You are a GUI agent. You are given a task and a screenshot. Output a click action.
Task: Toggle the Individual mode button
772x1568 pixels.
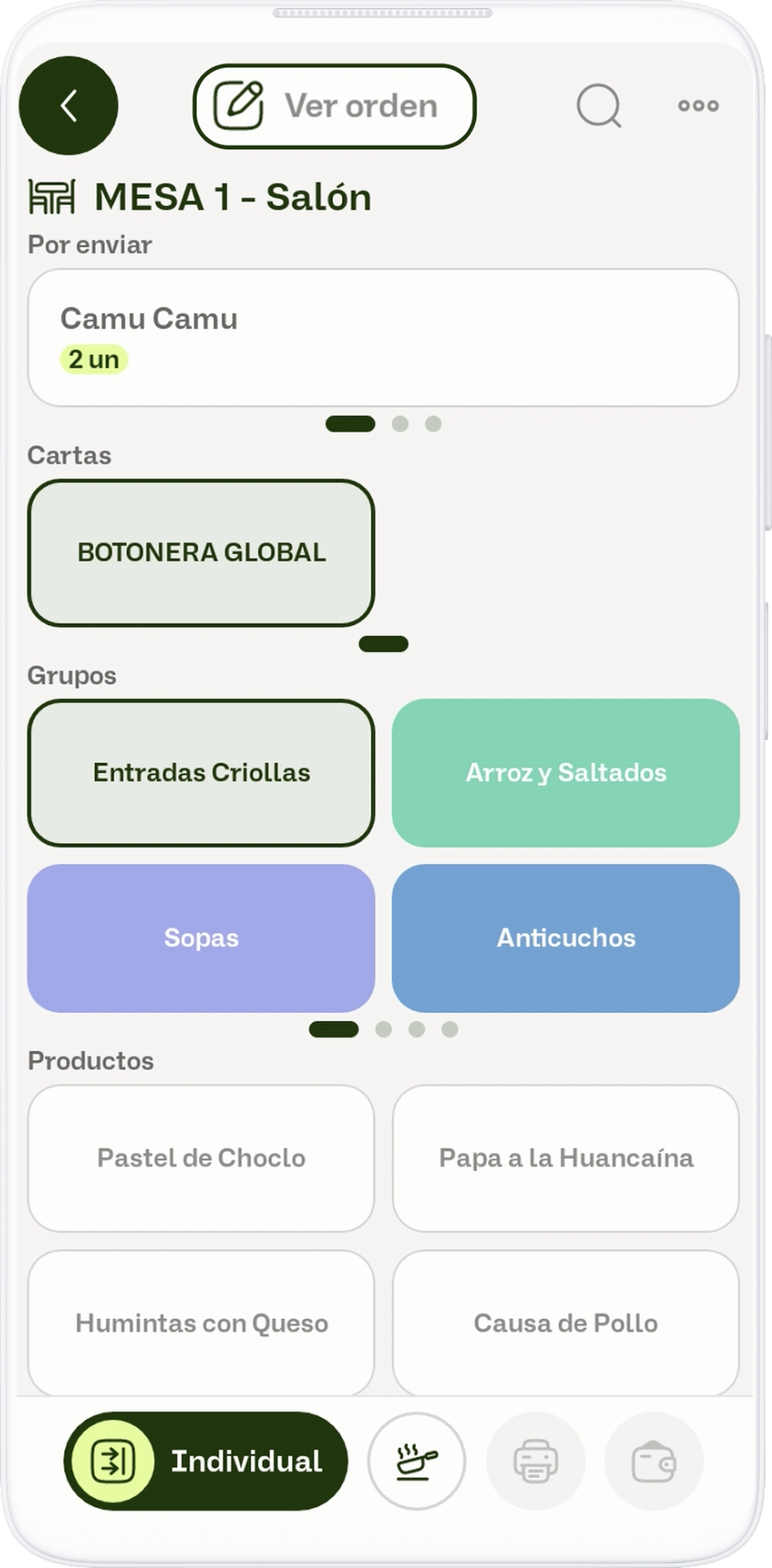click(206, 1460)
